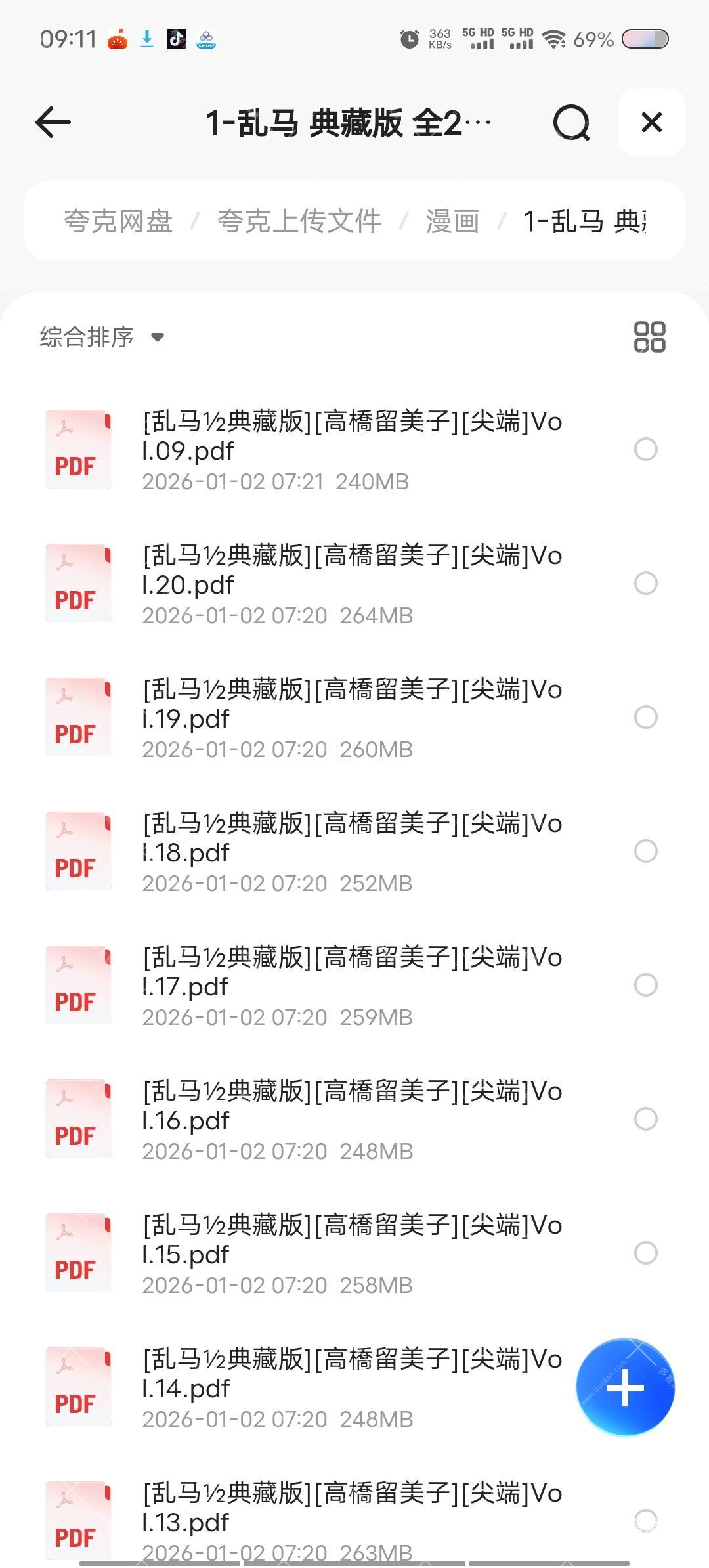Image resolution: width=709 pixels, height=1568 pixels.
Task: Select the Vol.16.pdf radio button
Action: pyautogui.click(x=646, y=1119)
